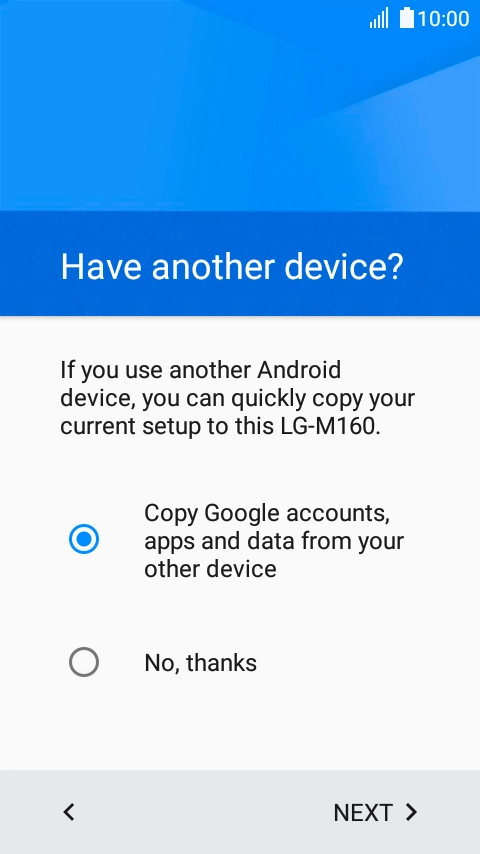Select Copy Google accounts, apps and data option

[84, 539]
